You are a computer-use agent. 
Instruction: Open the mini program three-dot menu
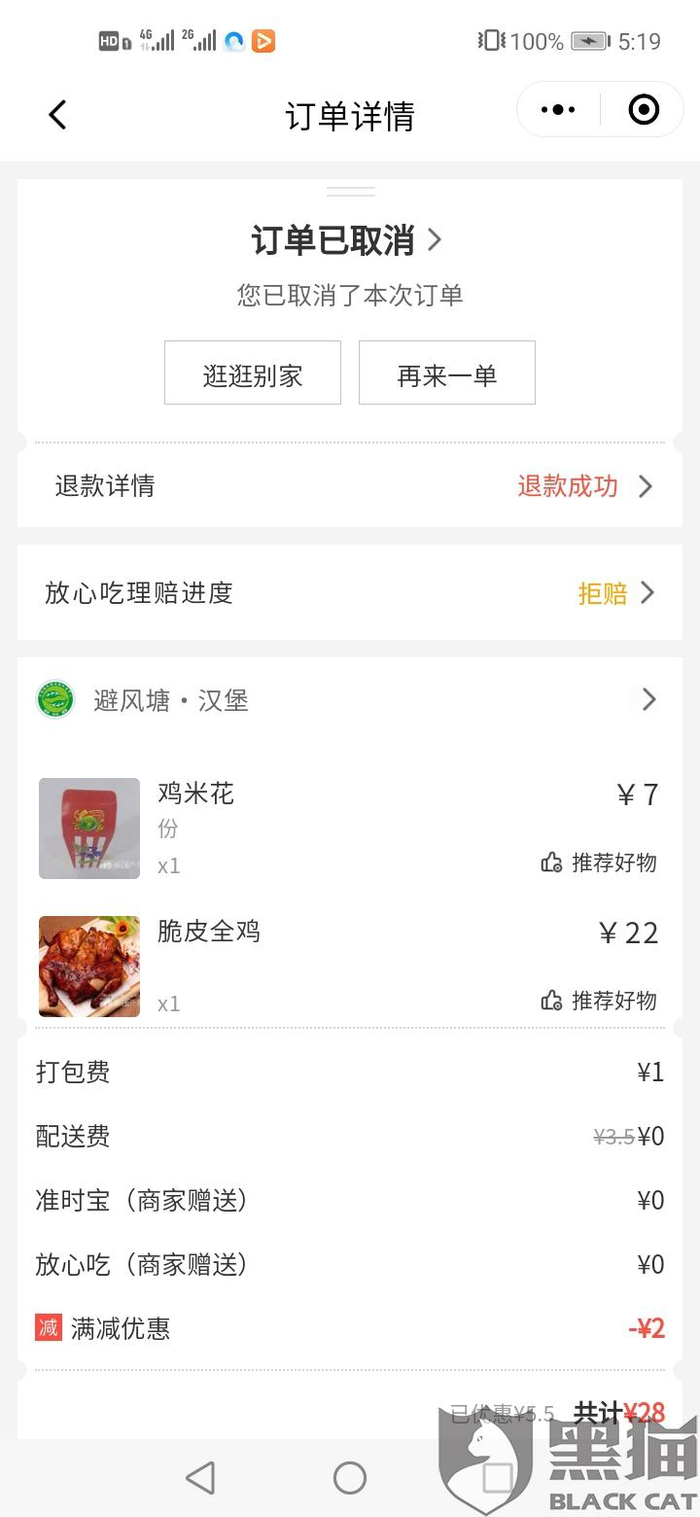pyautogui.click(x=558, y=110)
